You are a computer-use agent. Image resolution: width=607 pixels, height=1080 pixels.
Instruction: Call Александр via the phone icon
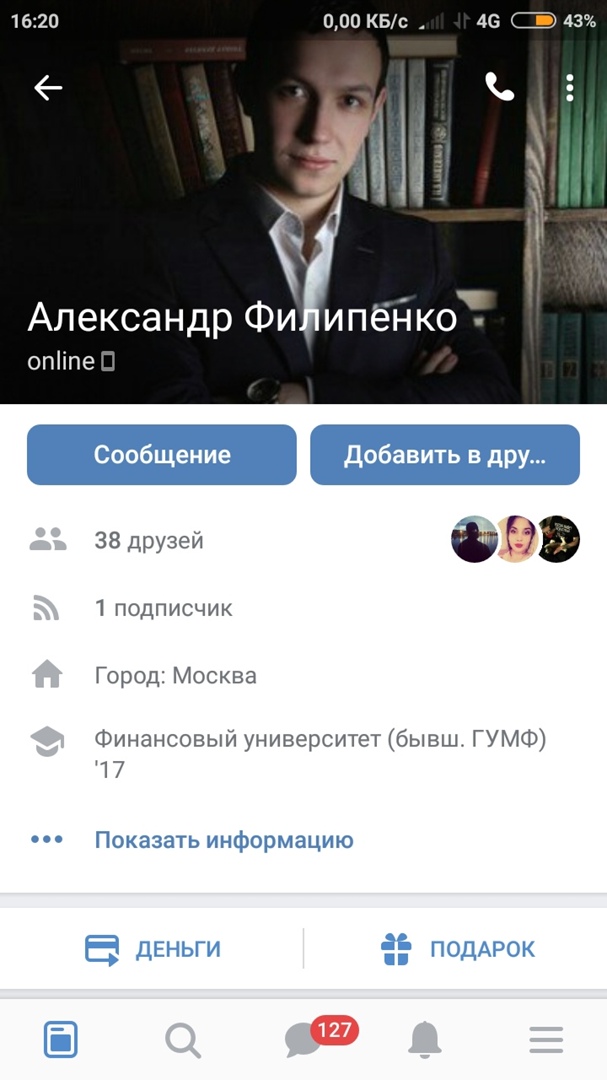point(499,88)
